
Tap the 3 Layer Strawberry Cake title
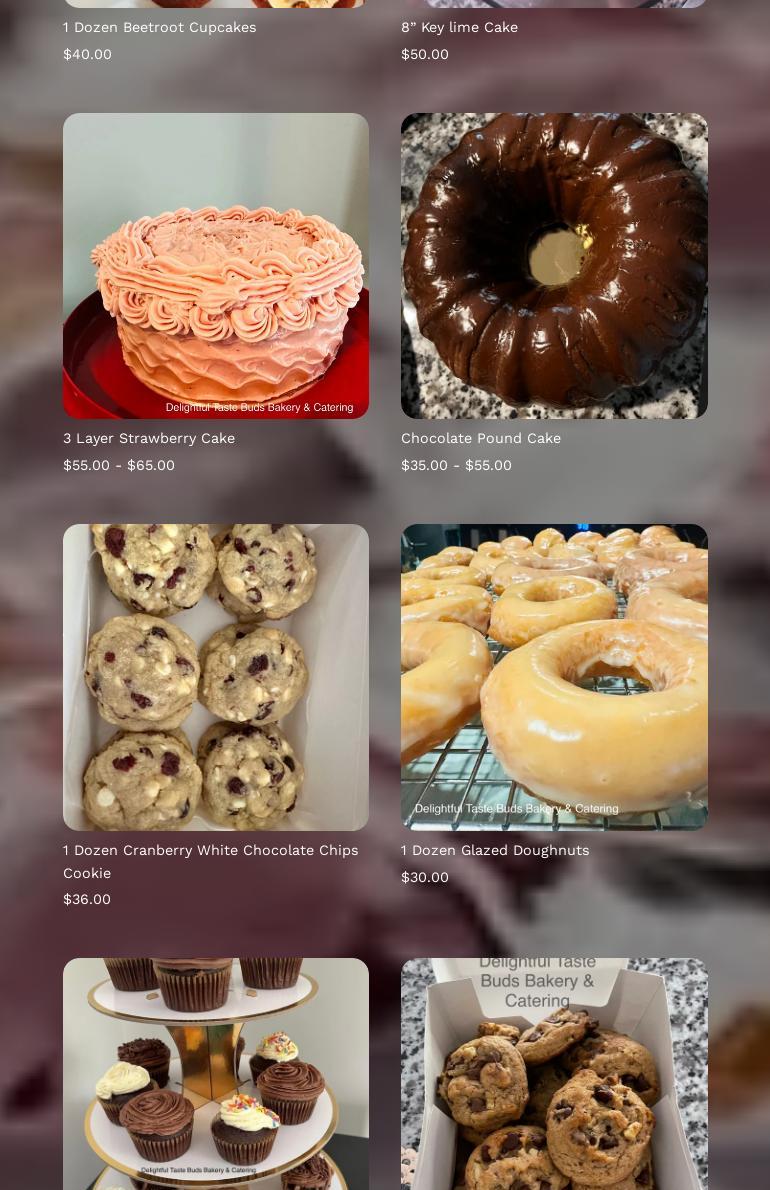pos(149,438)
